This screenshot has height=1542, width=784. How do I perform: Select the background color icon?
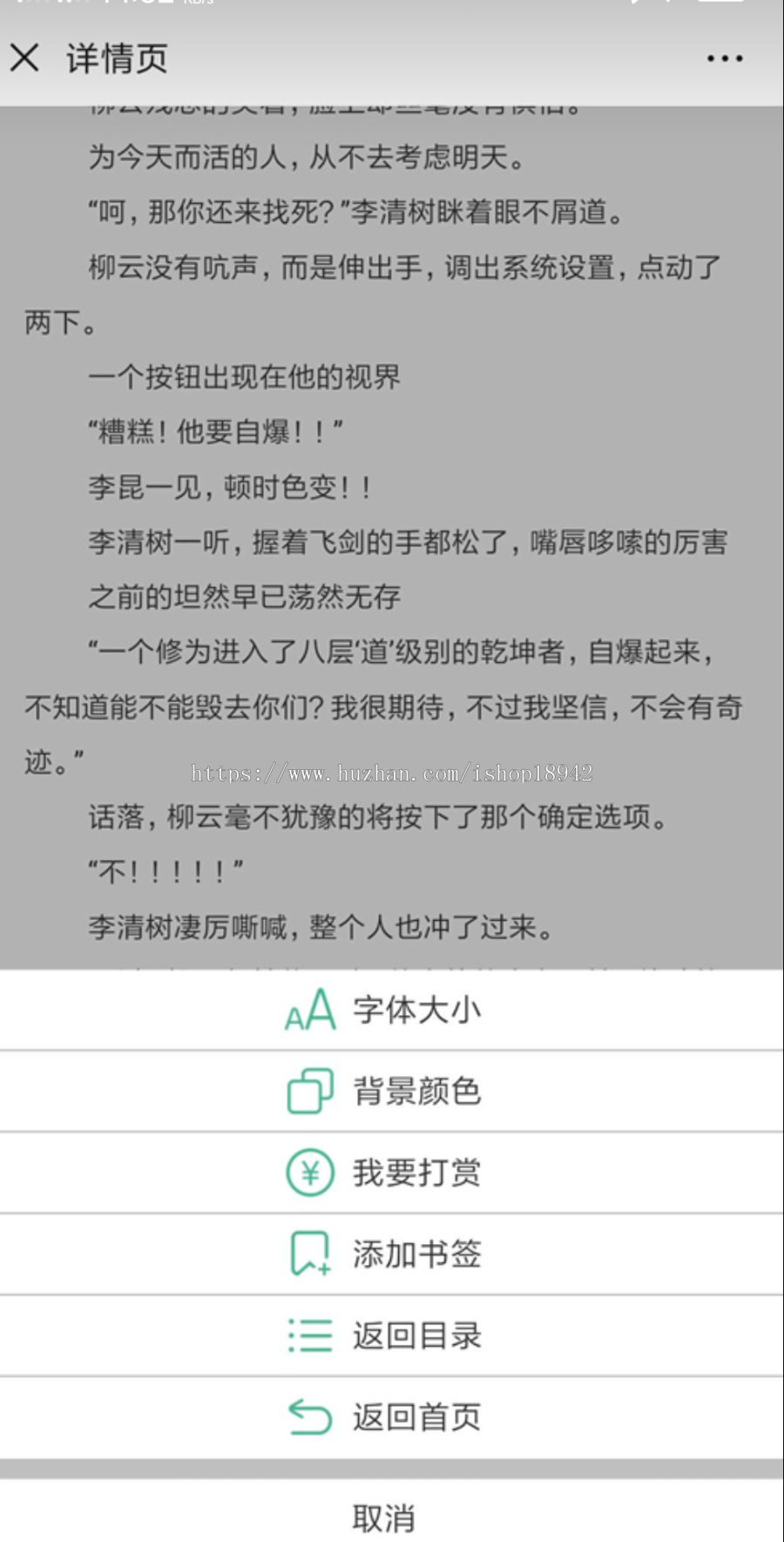(x=309, y=1091)
